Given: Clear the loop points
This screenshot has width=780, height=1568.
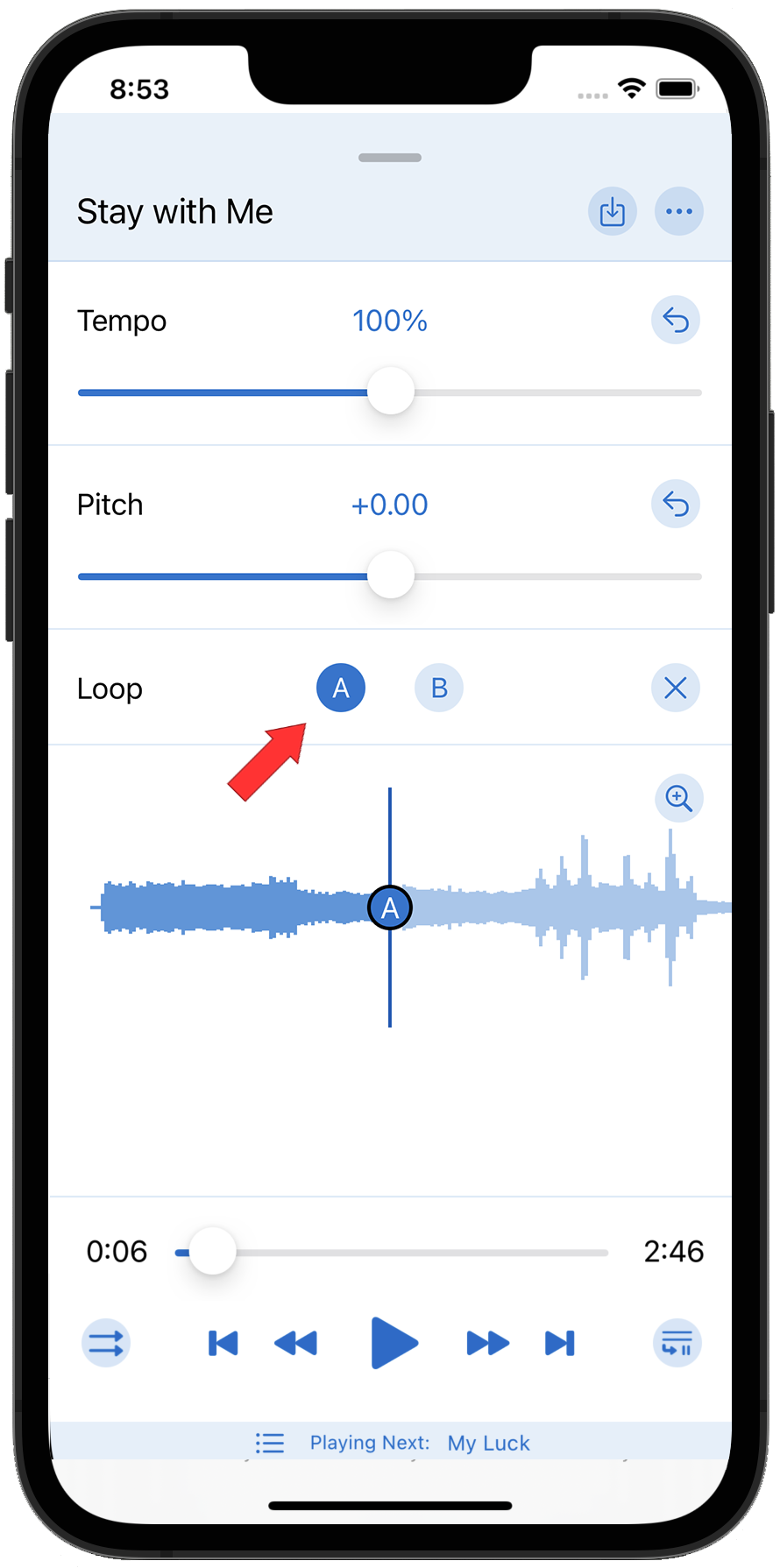Looking at the screenshot, I should [675, 689].
